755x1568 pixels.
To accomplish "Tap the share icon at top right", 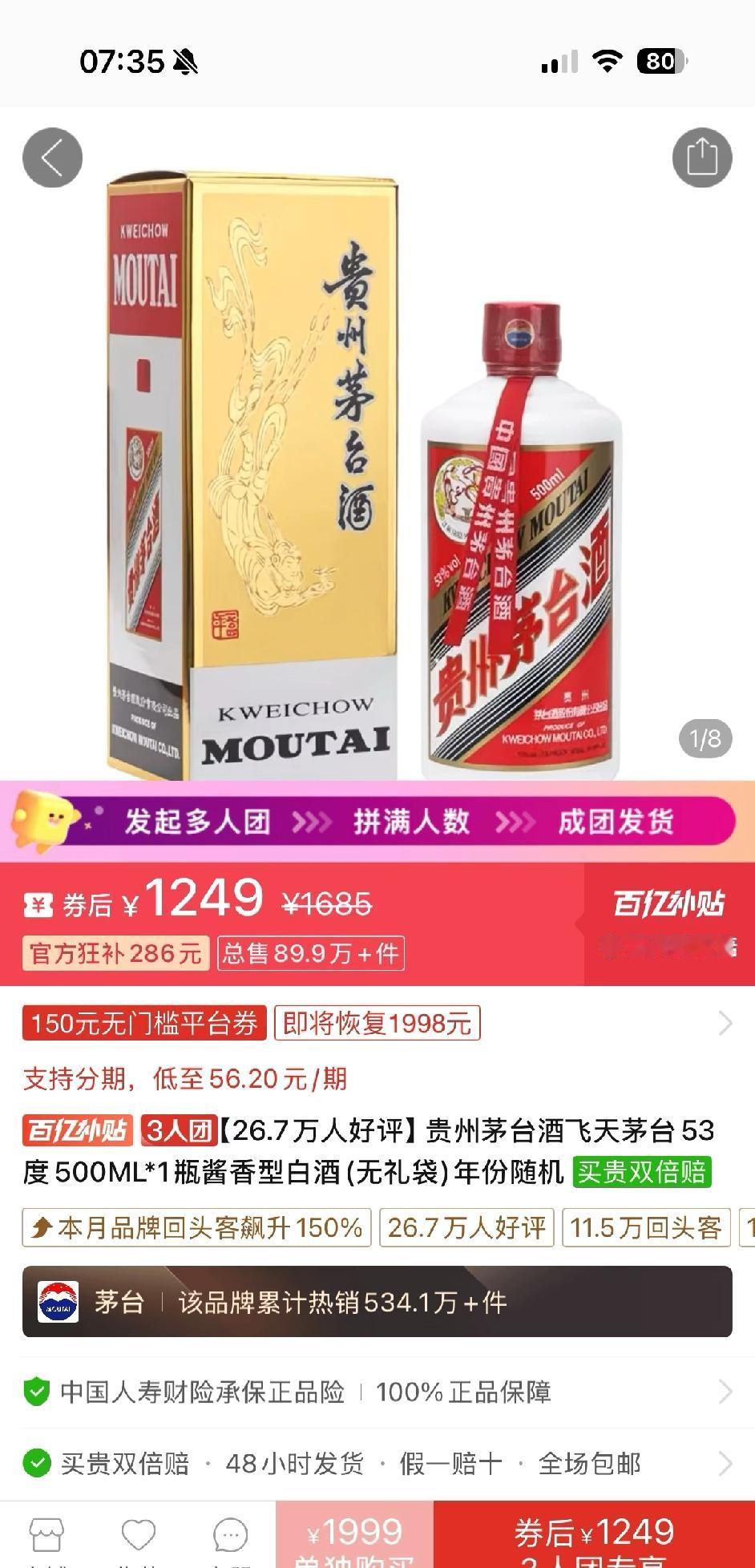I will pyautogui.click(x=703, y=157).
